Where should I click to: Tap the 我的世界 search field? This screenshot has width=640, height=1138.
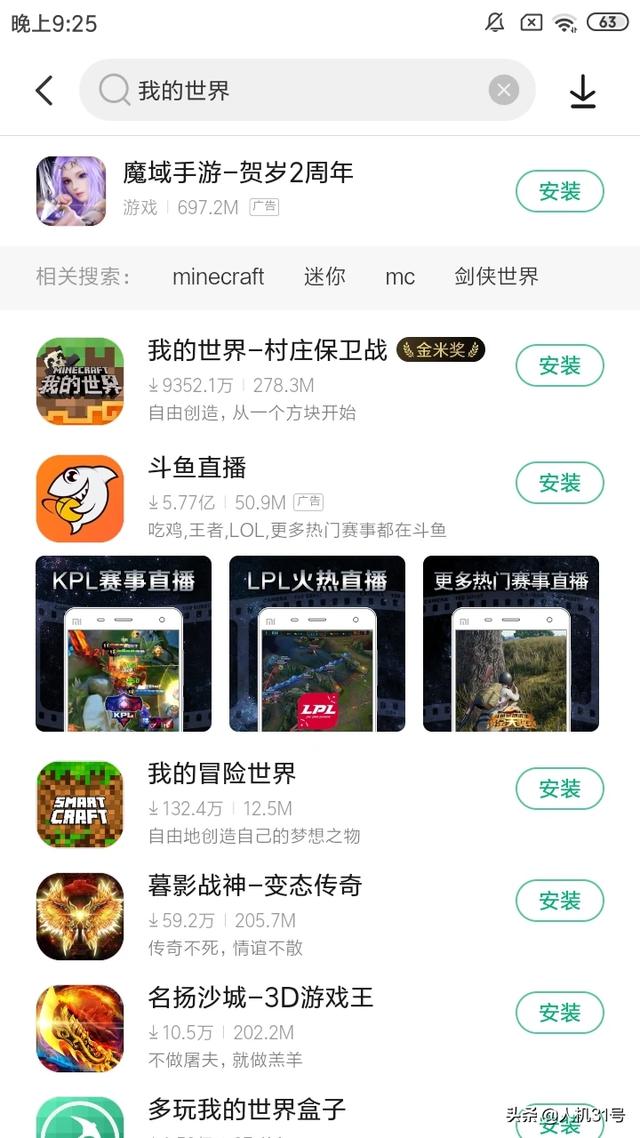click(300, 91)
